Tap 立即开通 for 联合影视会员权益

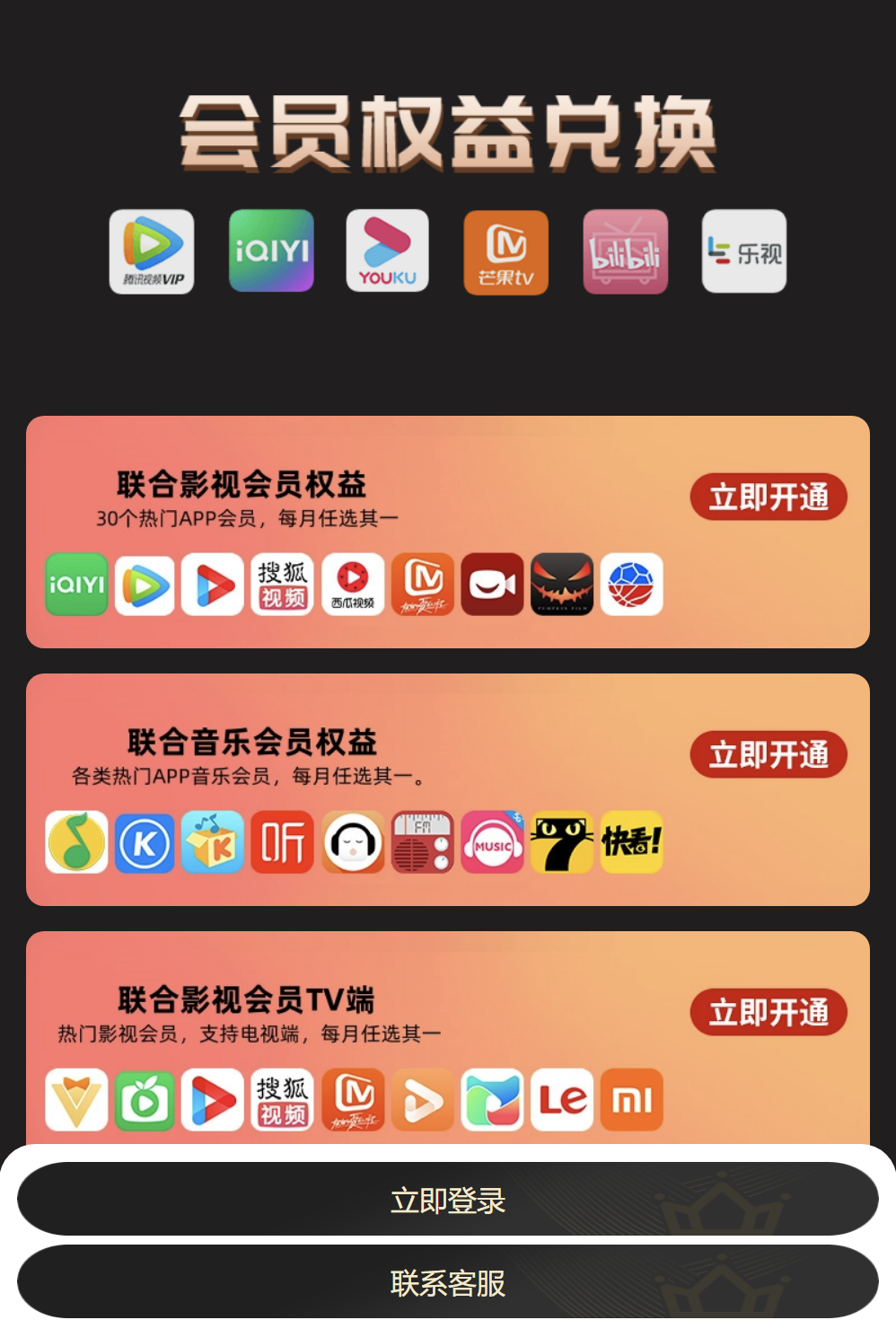coord(768,497)
